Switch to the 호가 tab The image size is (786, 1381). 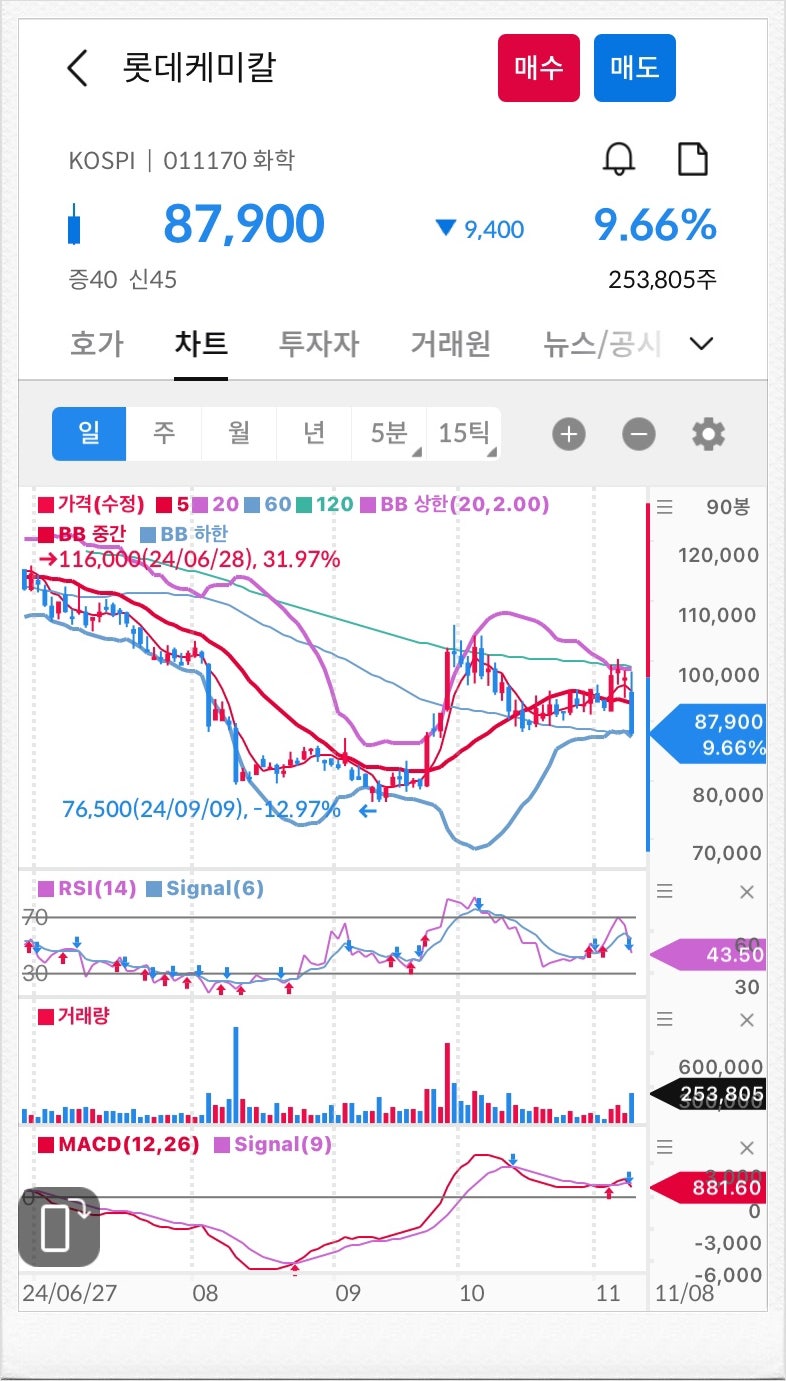coord(96,343)
